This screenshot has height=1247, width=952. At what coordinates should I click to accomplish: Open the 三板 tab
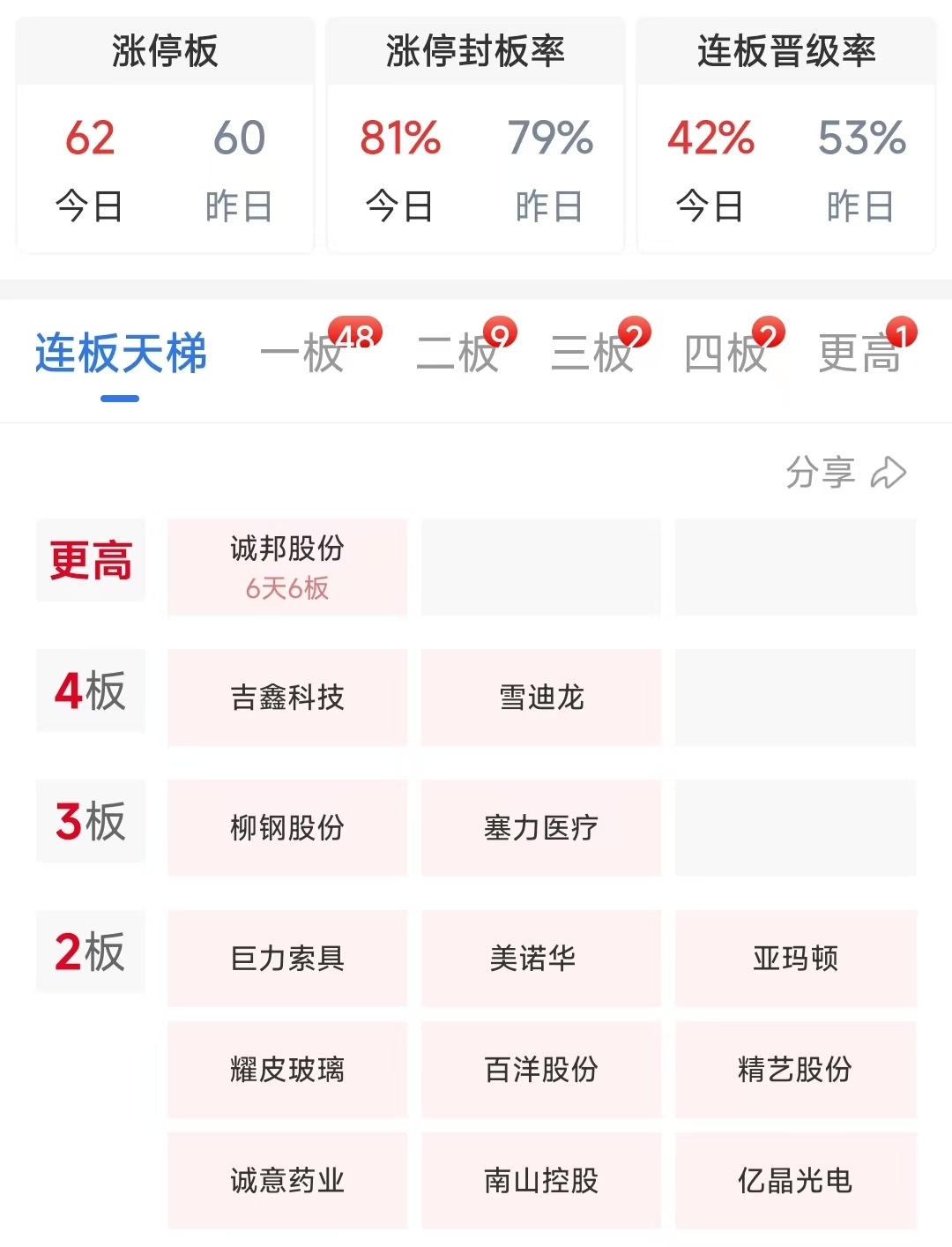click(x=592, y=355)
